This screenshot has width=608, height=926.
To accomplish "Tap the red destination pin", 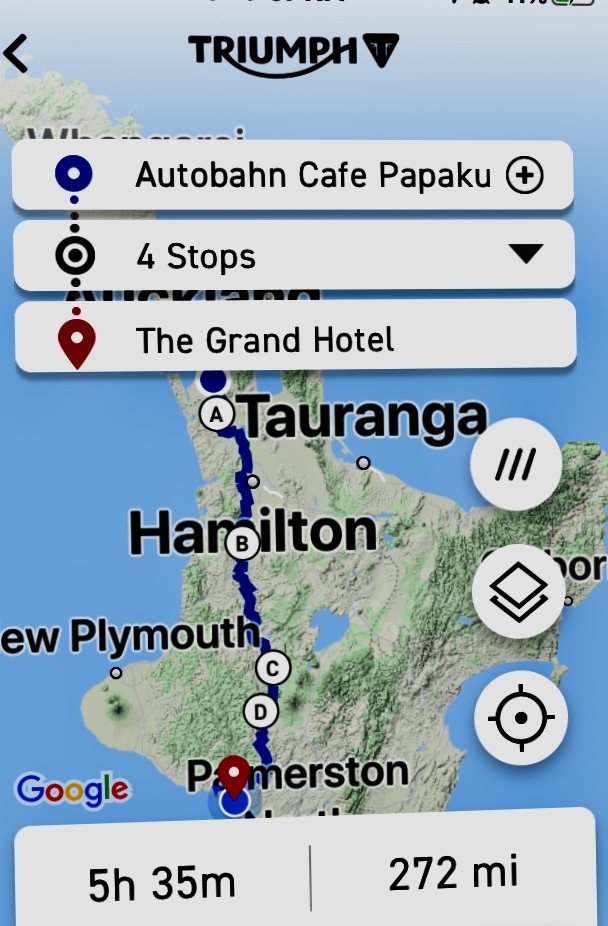I will point(234,776).
